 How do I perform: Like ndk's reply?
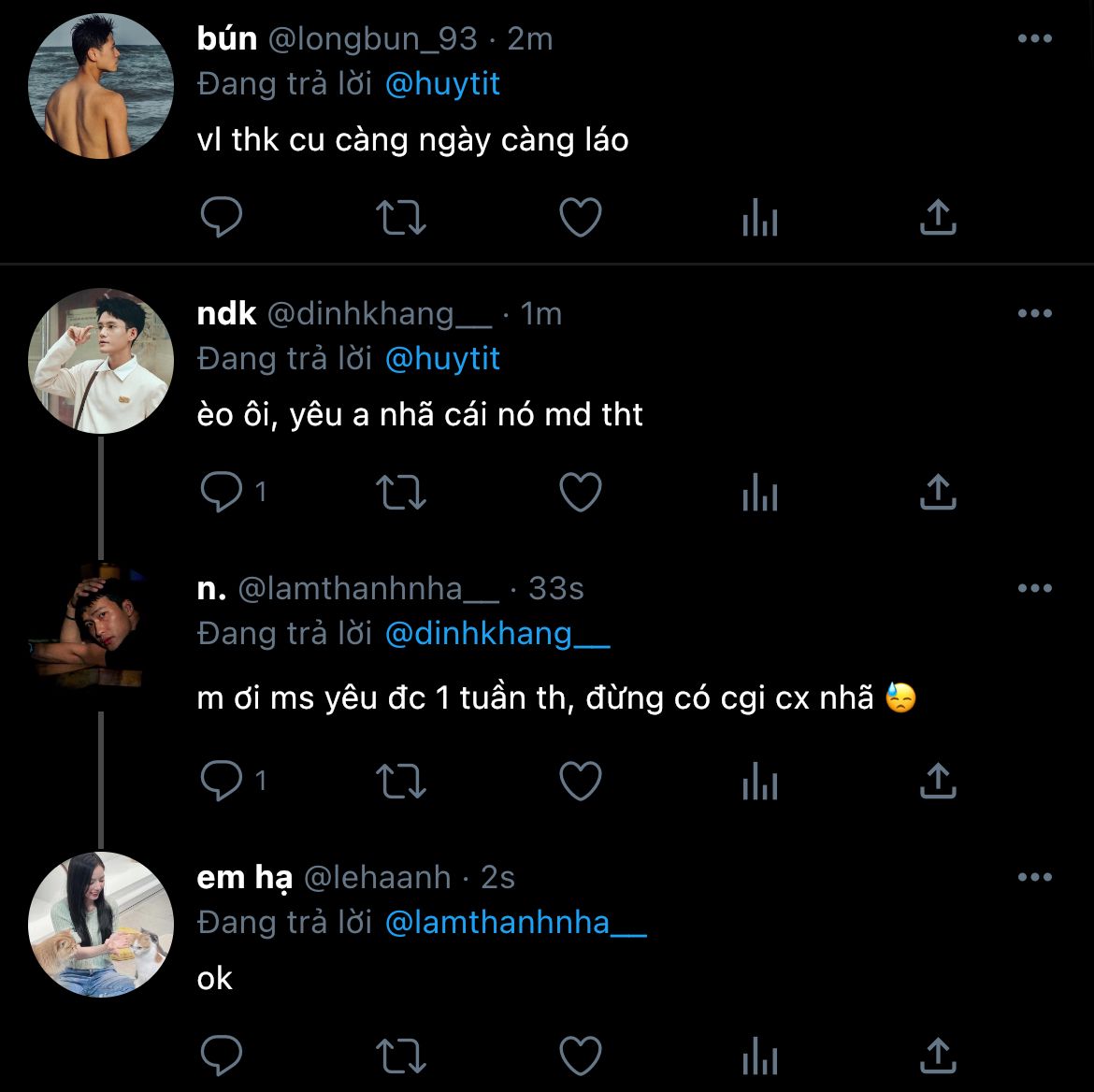580,492
